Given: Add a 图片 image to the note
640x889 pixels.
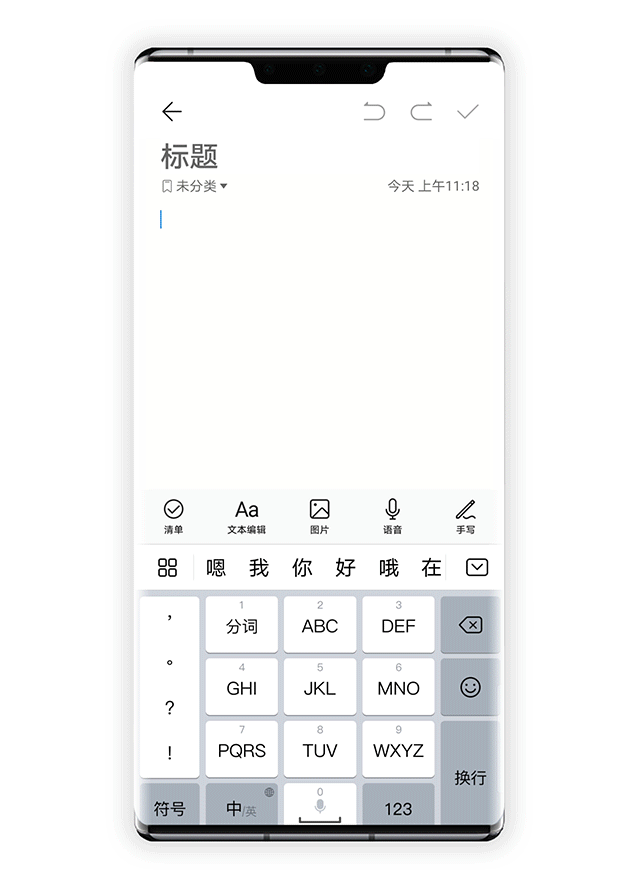Looking at the screenshot, I should [x=319, y=516].
